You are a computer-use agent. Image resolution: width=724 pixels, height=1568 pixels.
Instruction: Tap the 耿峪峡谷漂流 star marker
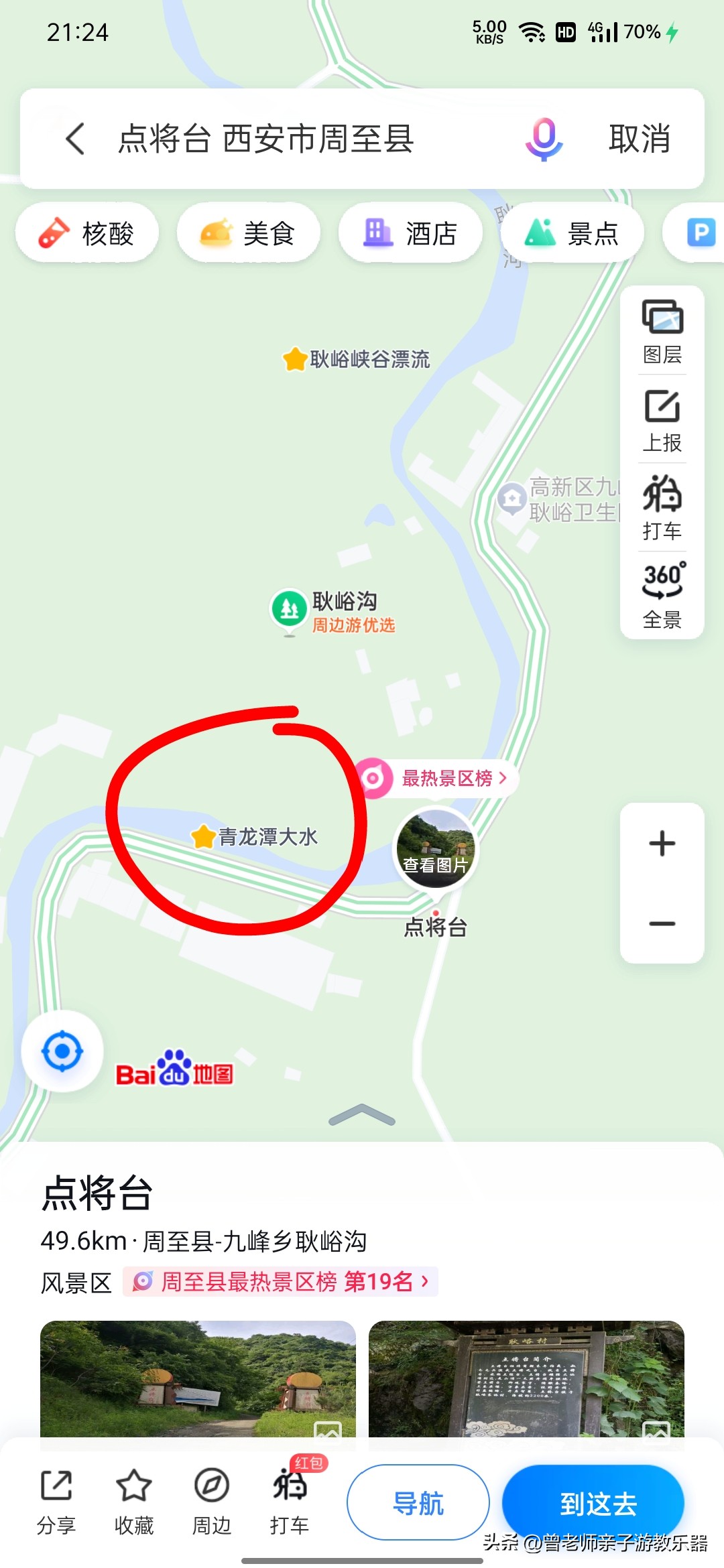click(293, 358)
